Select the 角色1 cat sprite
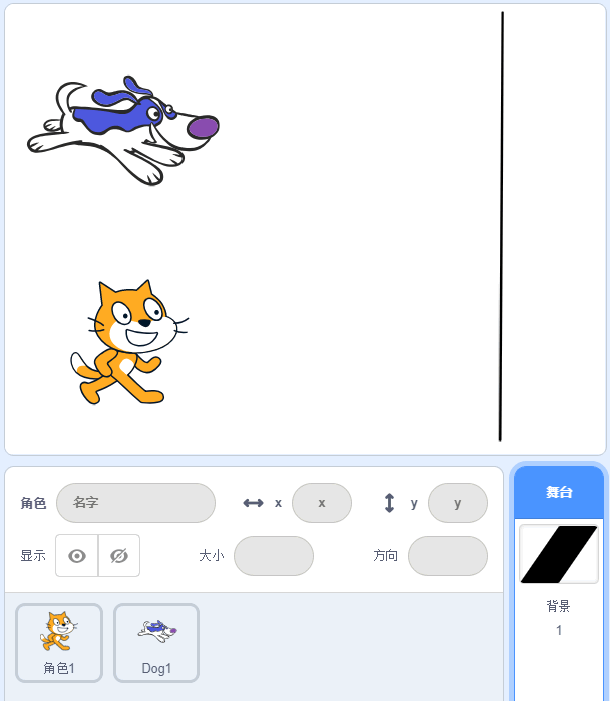 point(59,642)
